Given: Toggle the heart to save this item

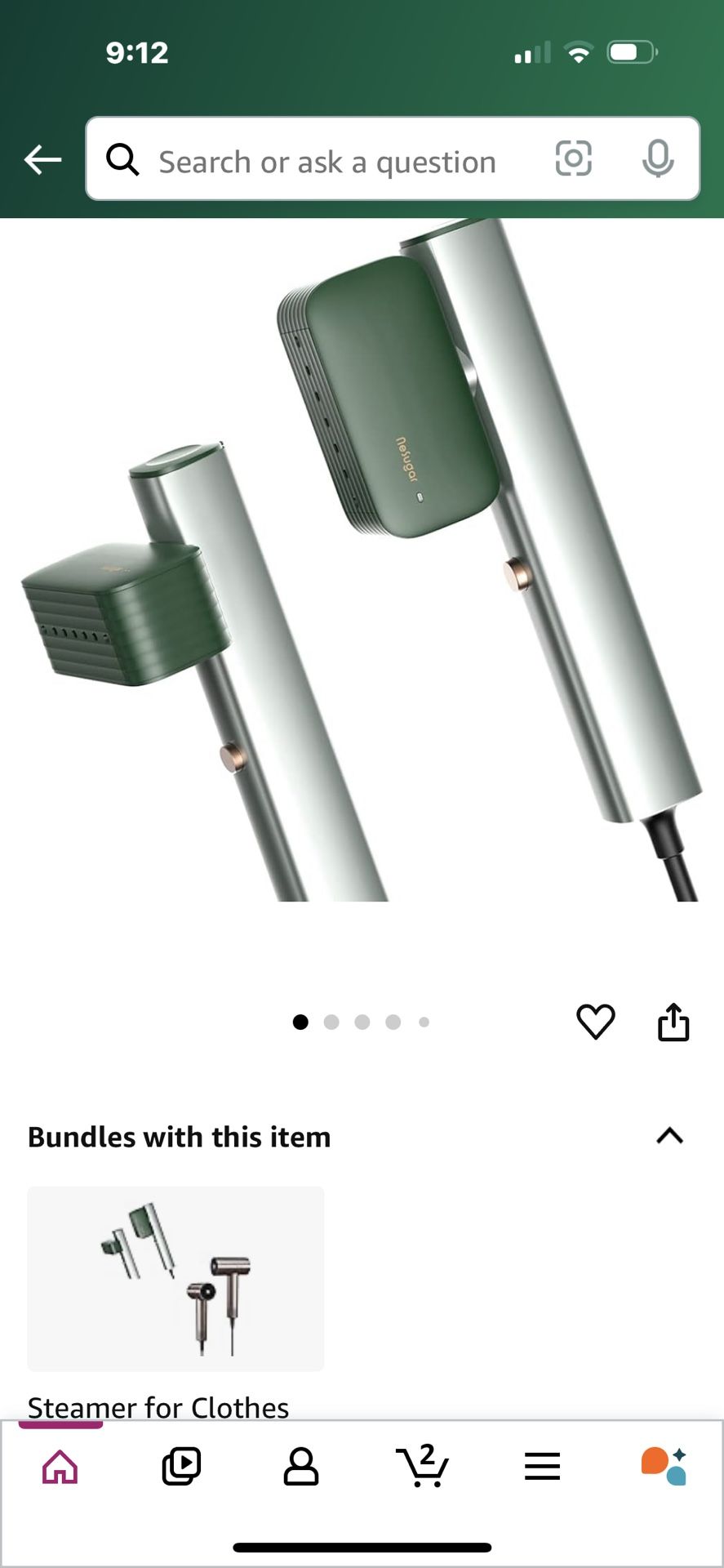Looking at the screenshot, I should [597, 1022].
